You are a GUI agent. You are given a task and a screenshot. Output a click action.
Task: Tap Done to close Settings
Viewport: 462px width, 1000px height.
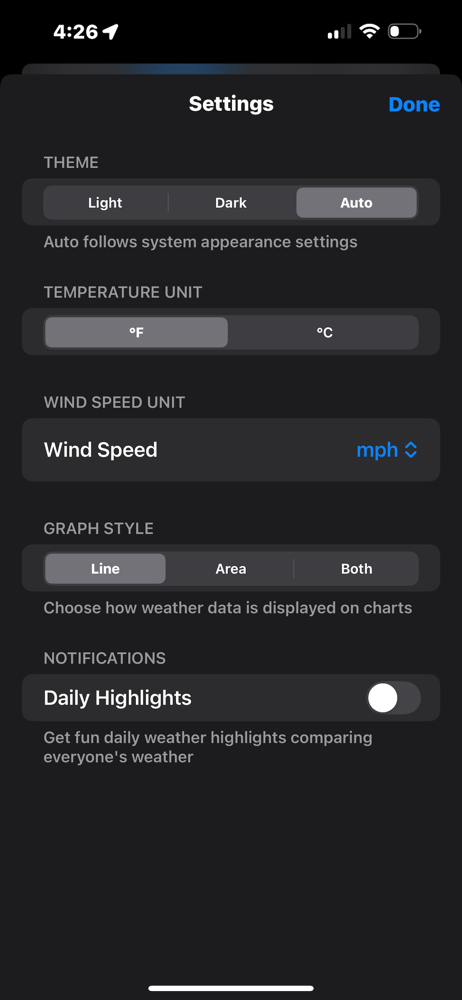(x=414, y=105)
